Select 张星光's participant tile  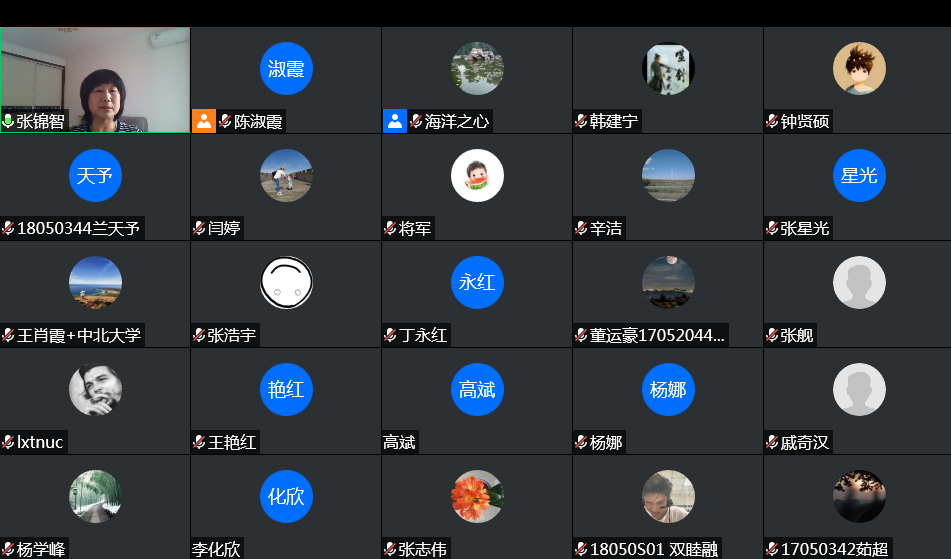(x=858, y=187)
